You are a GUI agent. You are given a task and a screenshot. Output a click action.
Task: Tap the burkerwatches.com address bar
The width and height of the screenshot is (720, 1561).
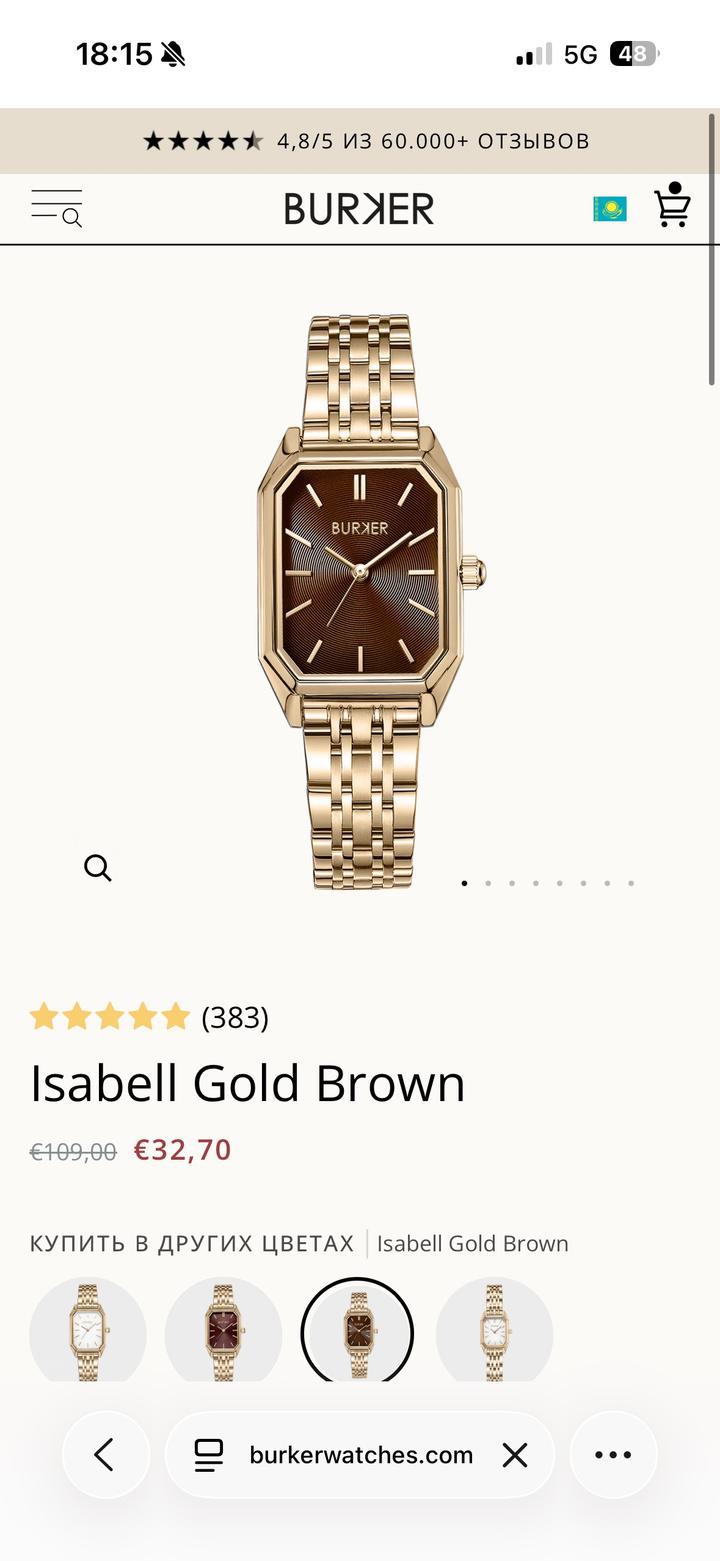(360, 1455)
